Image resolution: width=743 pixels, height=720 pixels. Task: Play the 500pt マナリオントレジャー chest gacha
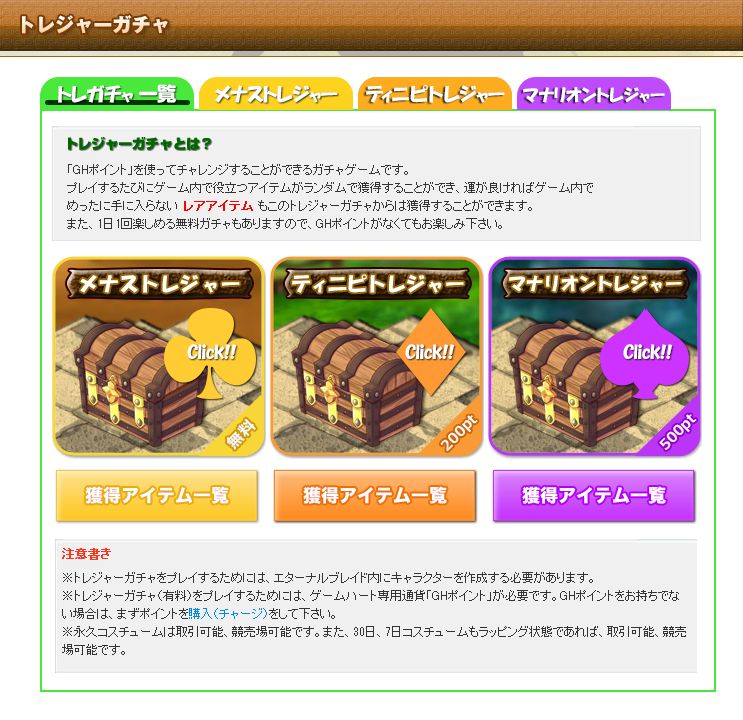(x=594, y=357)
